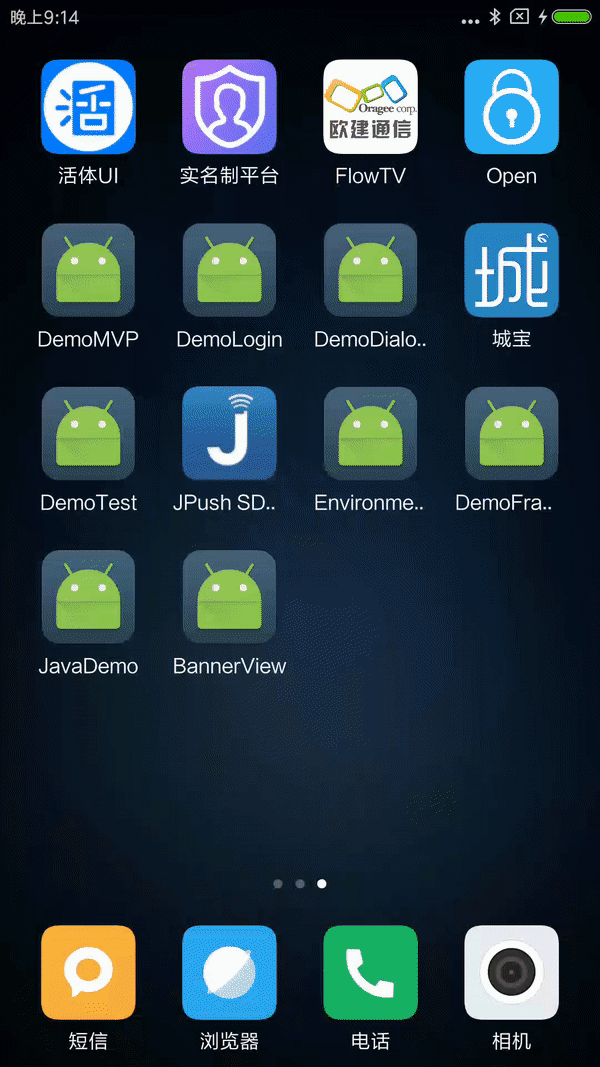Open the 活体UI app
Screen dimensions: 600x1067
point(88,107)
